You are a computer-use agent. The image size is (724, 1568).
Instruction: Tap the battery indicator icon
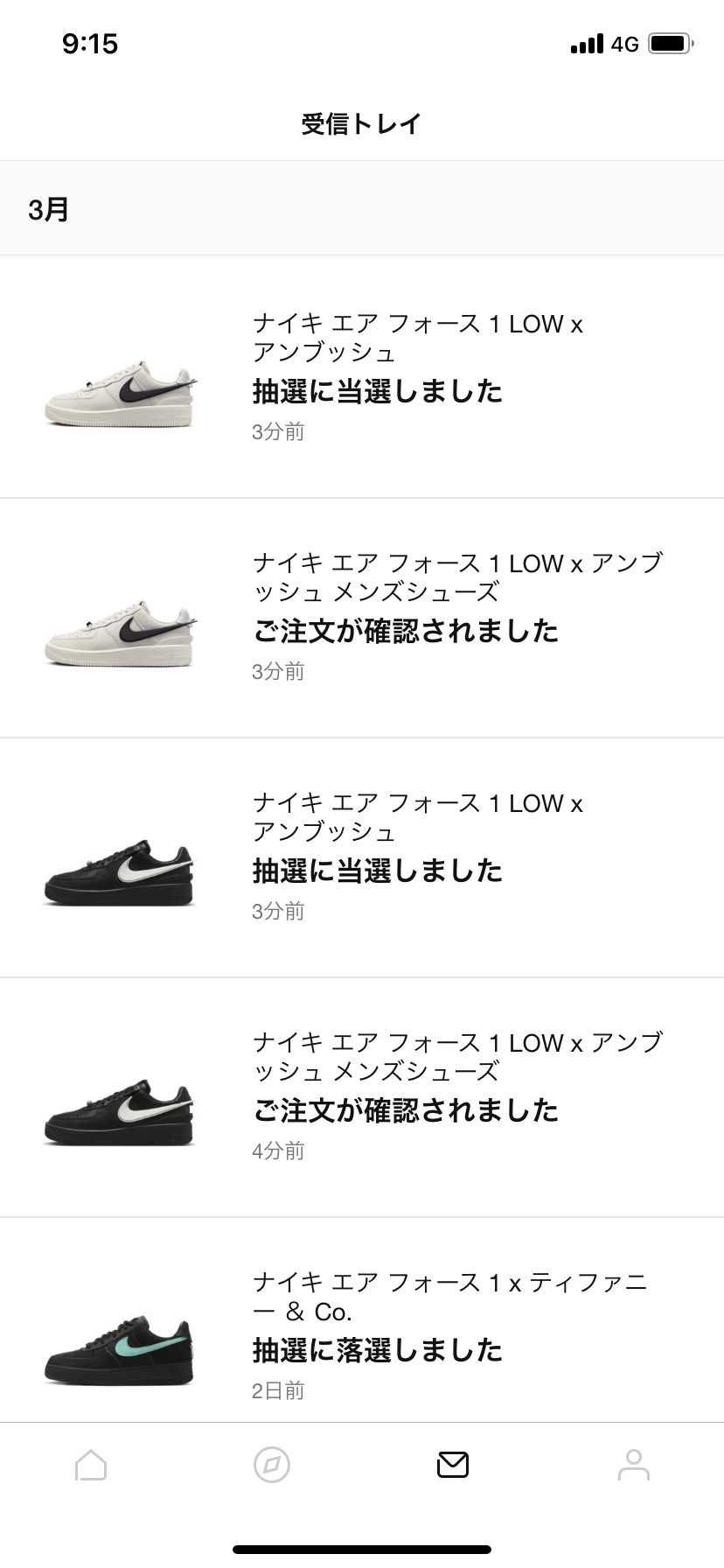[x=670, y=43]
